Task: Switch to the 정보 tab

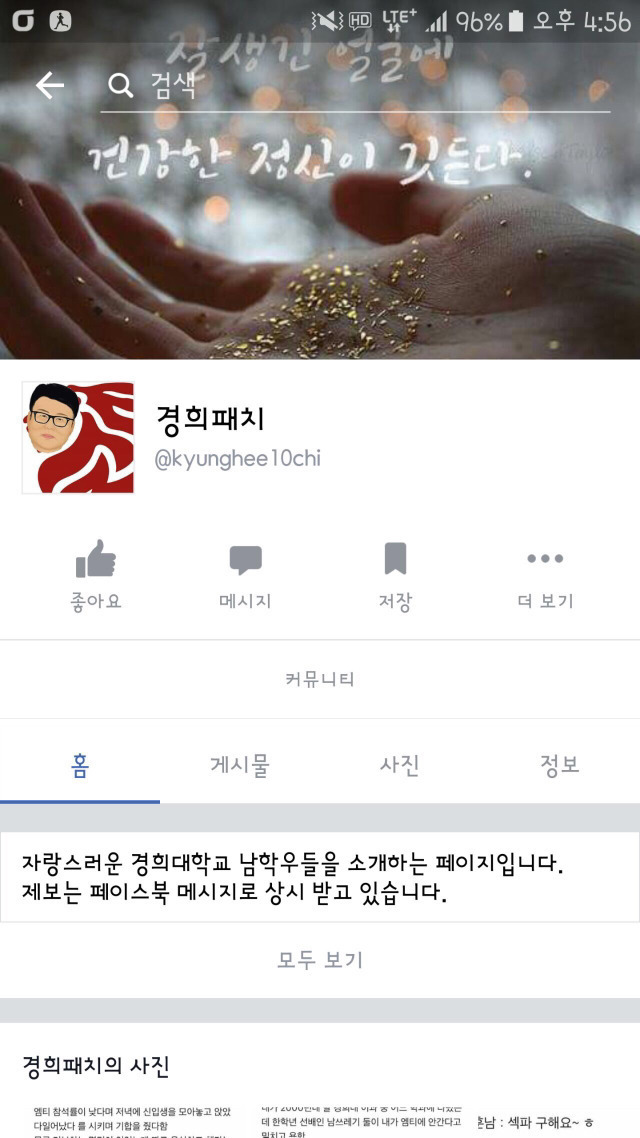Action: tap(559, 765)
